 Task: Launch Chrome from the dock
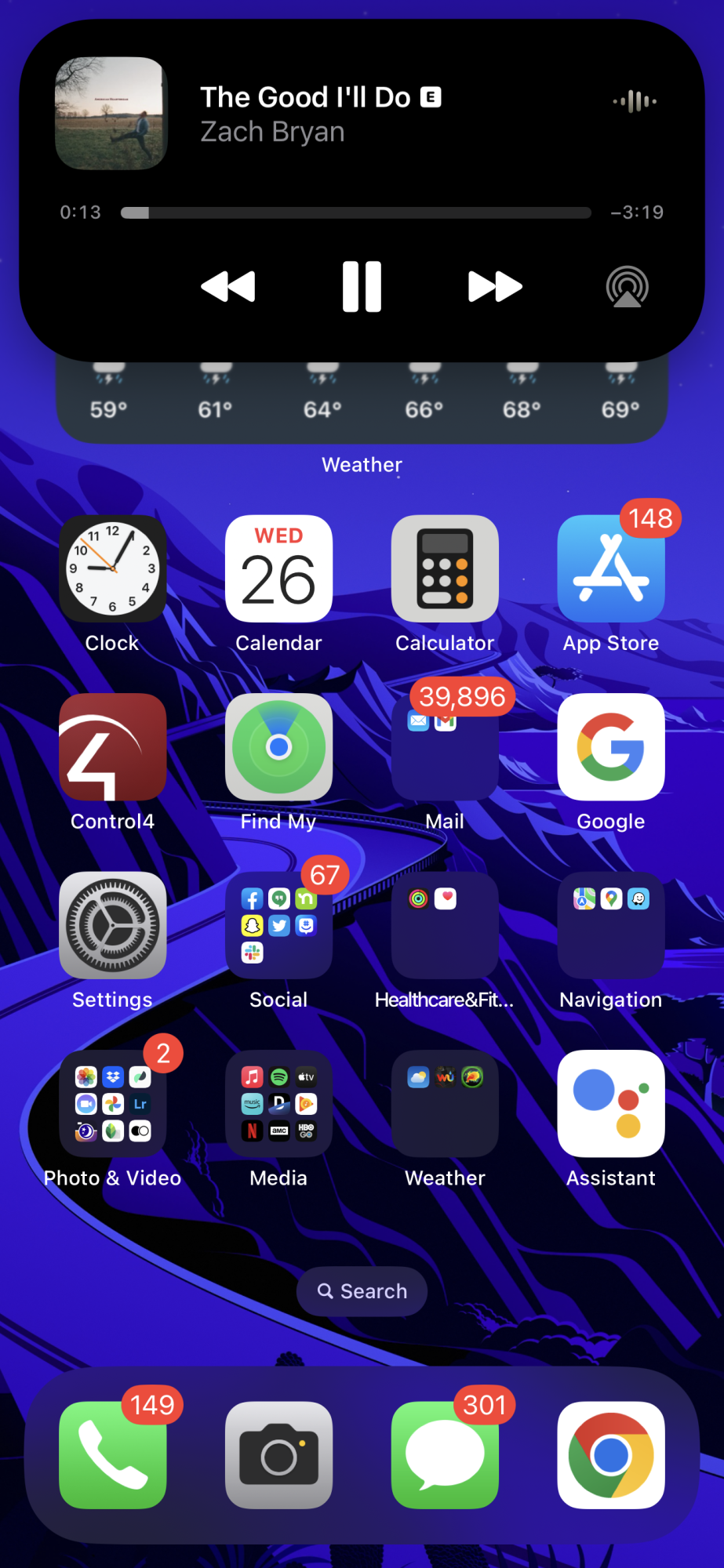[611, 1455]
